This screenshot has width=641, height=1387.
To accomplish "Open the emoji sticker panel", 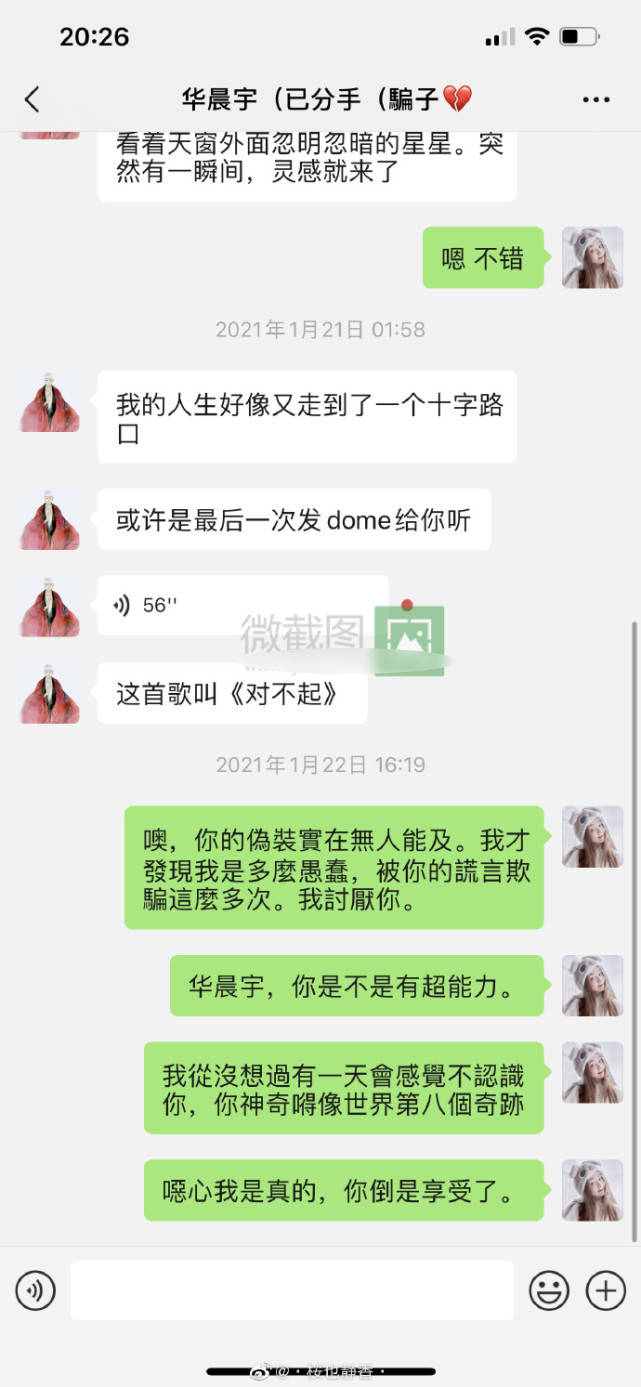I will [548, 1290].
